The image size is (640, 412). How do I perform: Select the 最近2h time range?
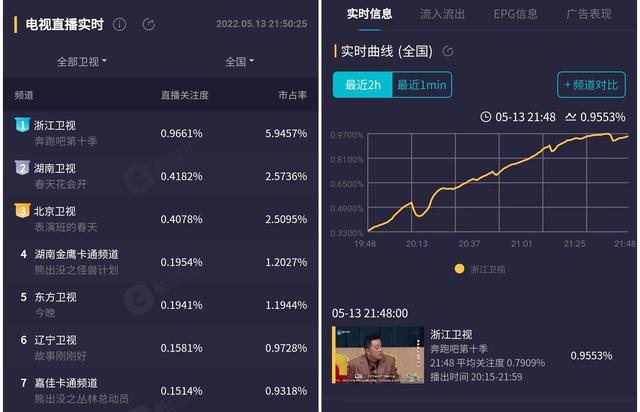(362, 85)
